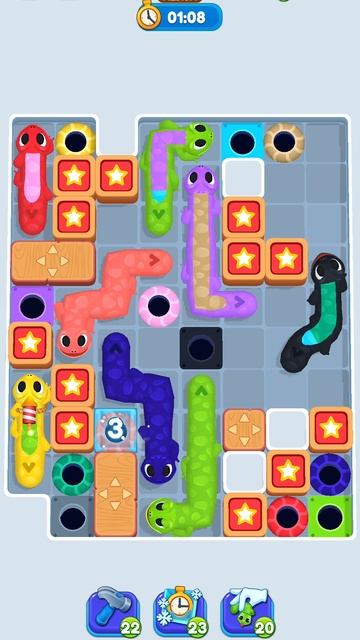
Task: Select the yellow worm
Action: (30, 431)
